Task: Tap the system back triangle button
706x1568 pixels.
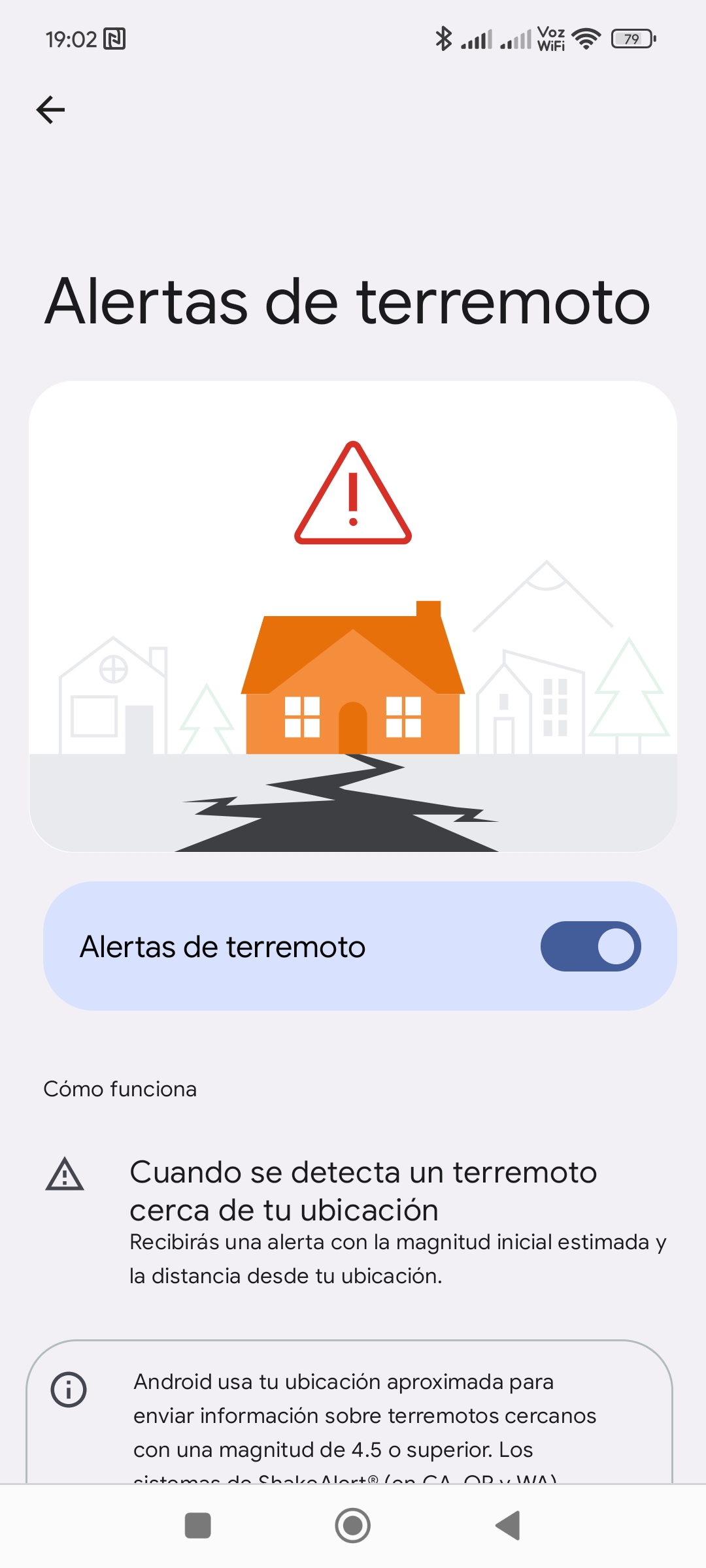Action: tap(508, 1526)
